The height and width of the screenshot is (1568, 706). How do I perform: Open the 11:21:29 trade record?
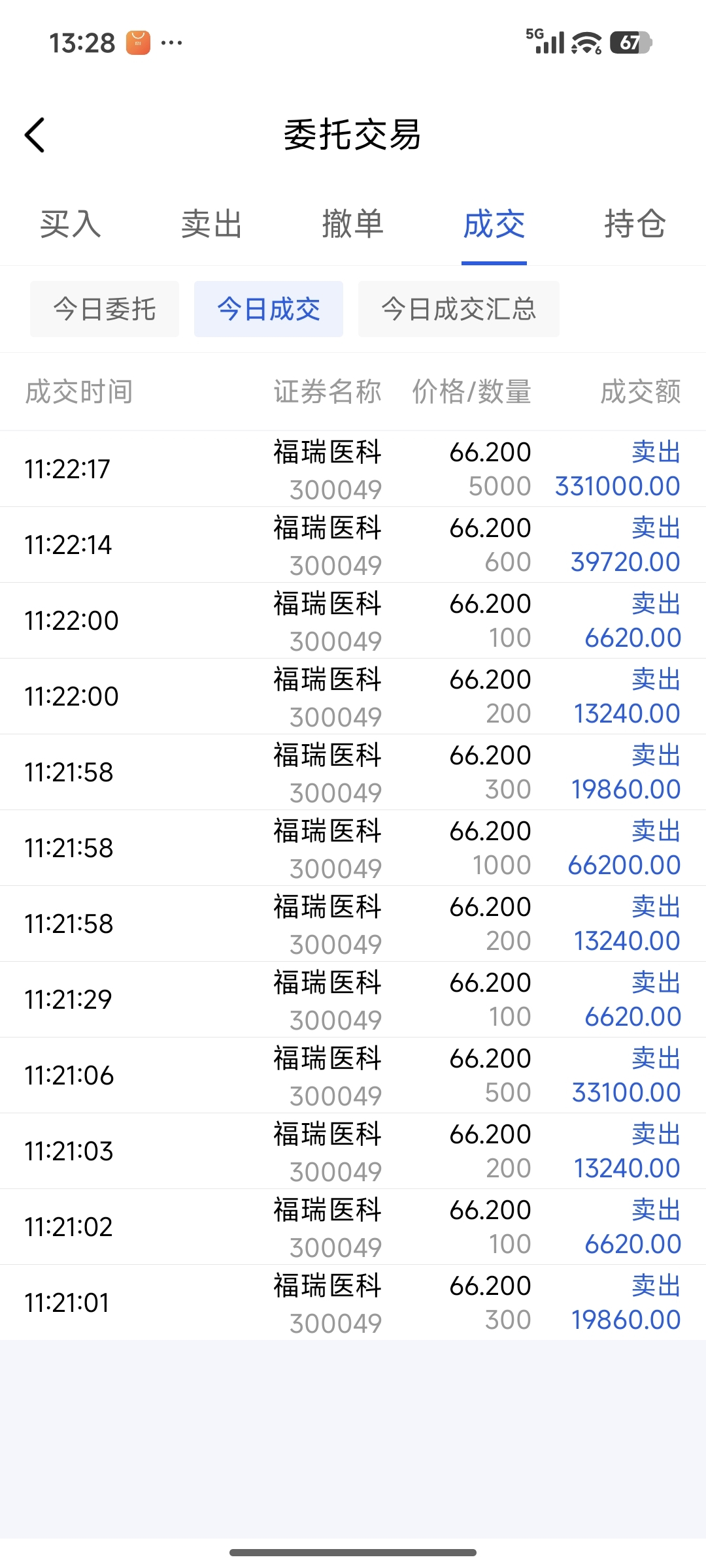click(353, 1000)
